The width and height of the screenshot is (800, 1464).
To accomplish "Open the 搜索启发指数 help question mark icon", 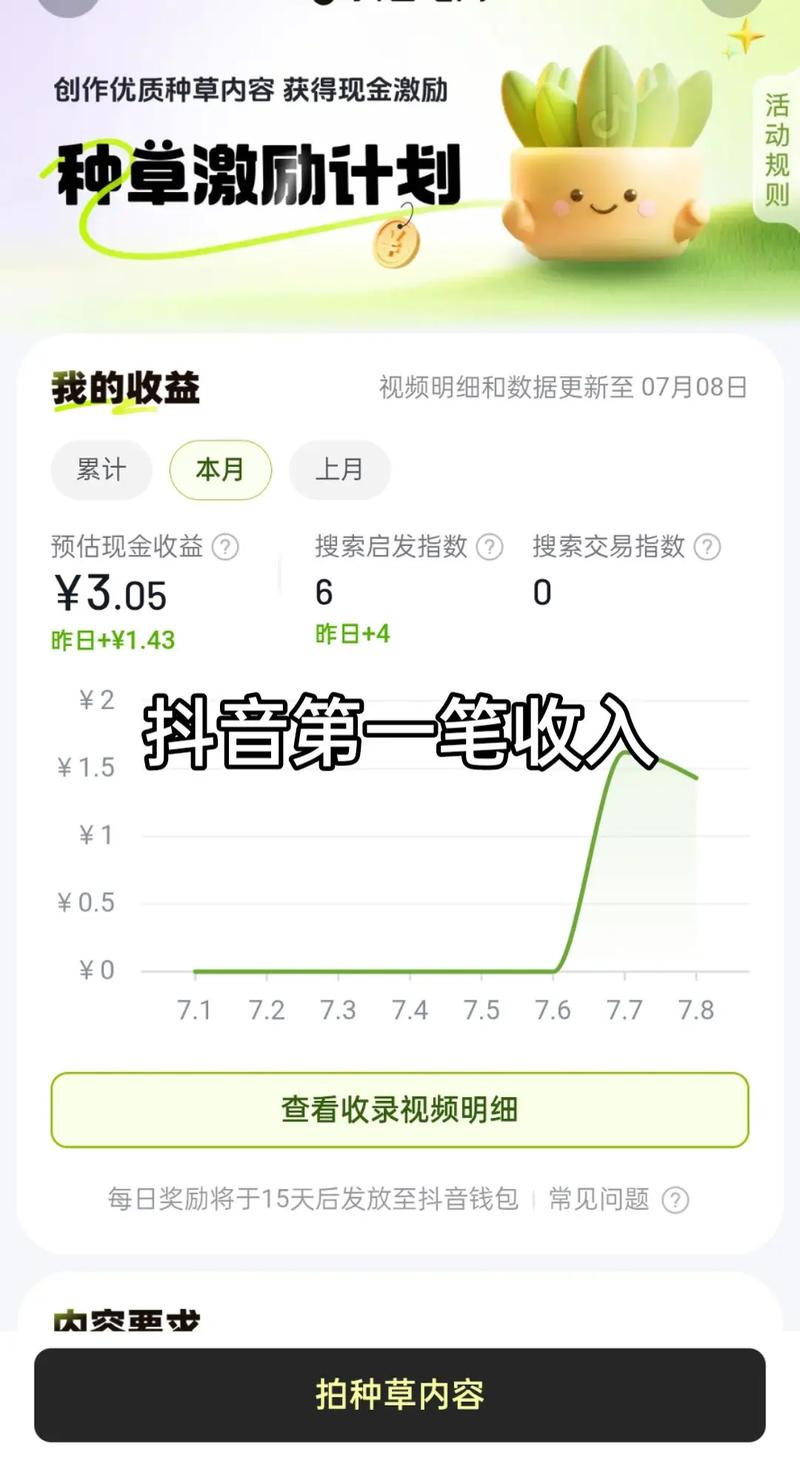I will coord(489,547).
